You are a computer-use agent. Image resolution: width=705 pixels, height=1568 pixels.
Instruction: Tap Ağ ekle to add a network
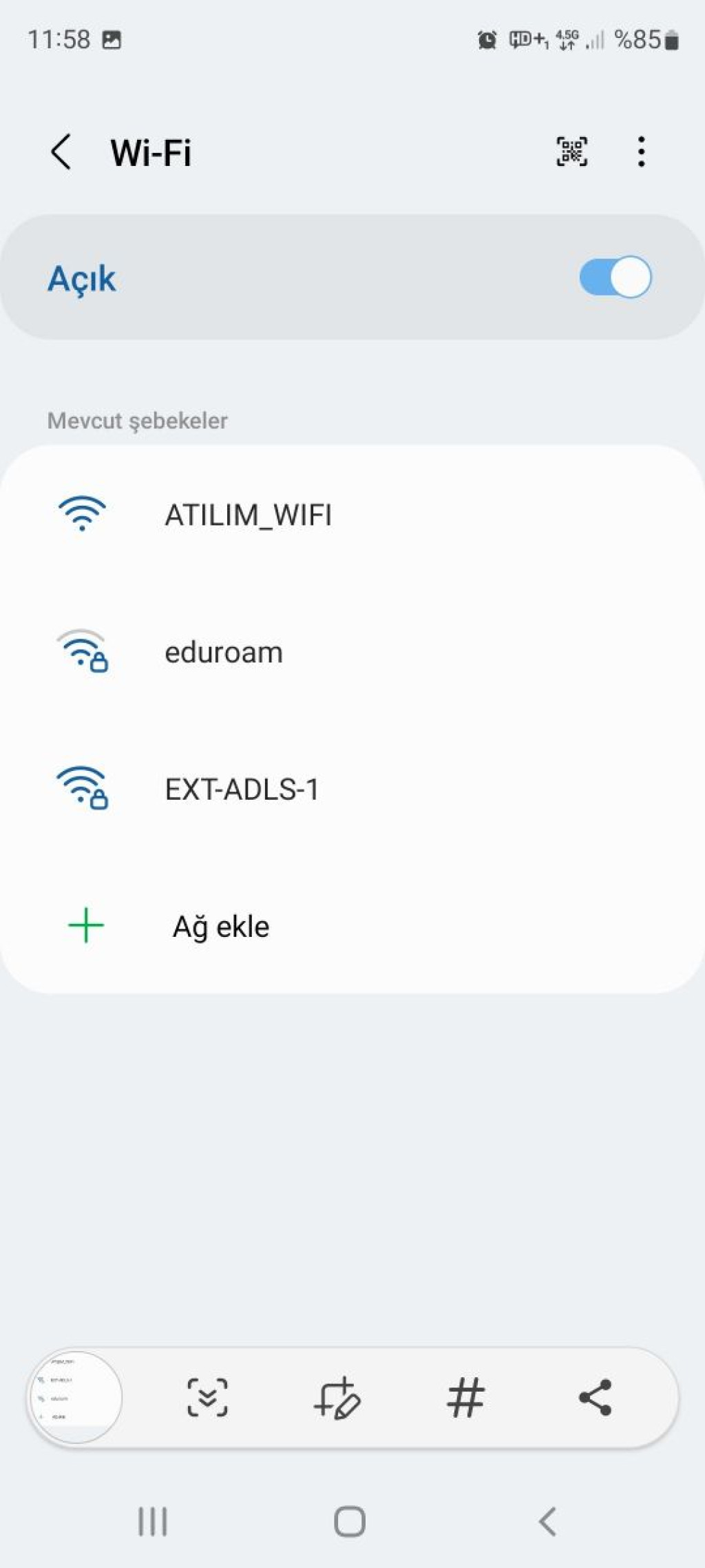point(220,927)
